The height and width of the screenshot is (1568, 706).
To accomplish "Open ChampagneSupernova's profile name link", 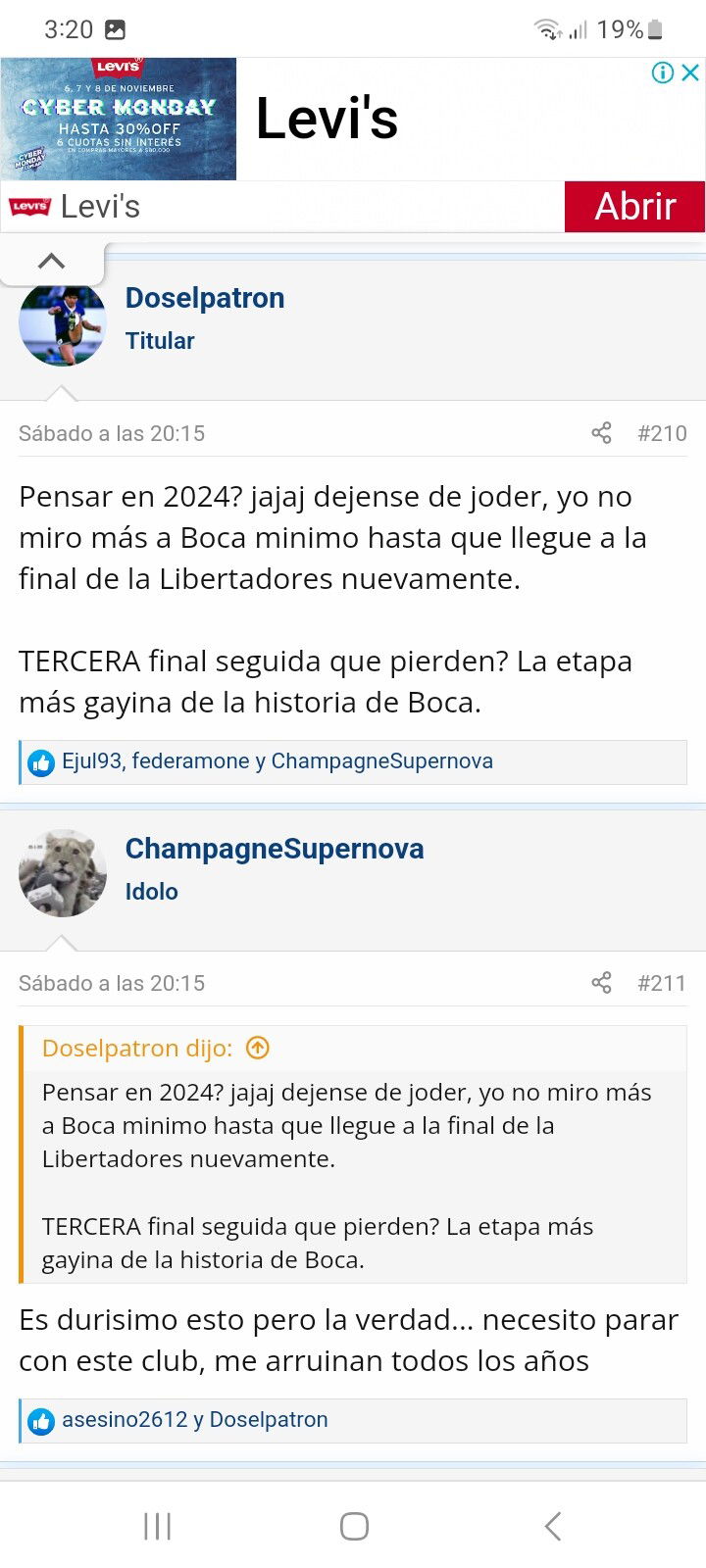I will (275, 849).
